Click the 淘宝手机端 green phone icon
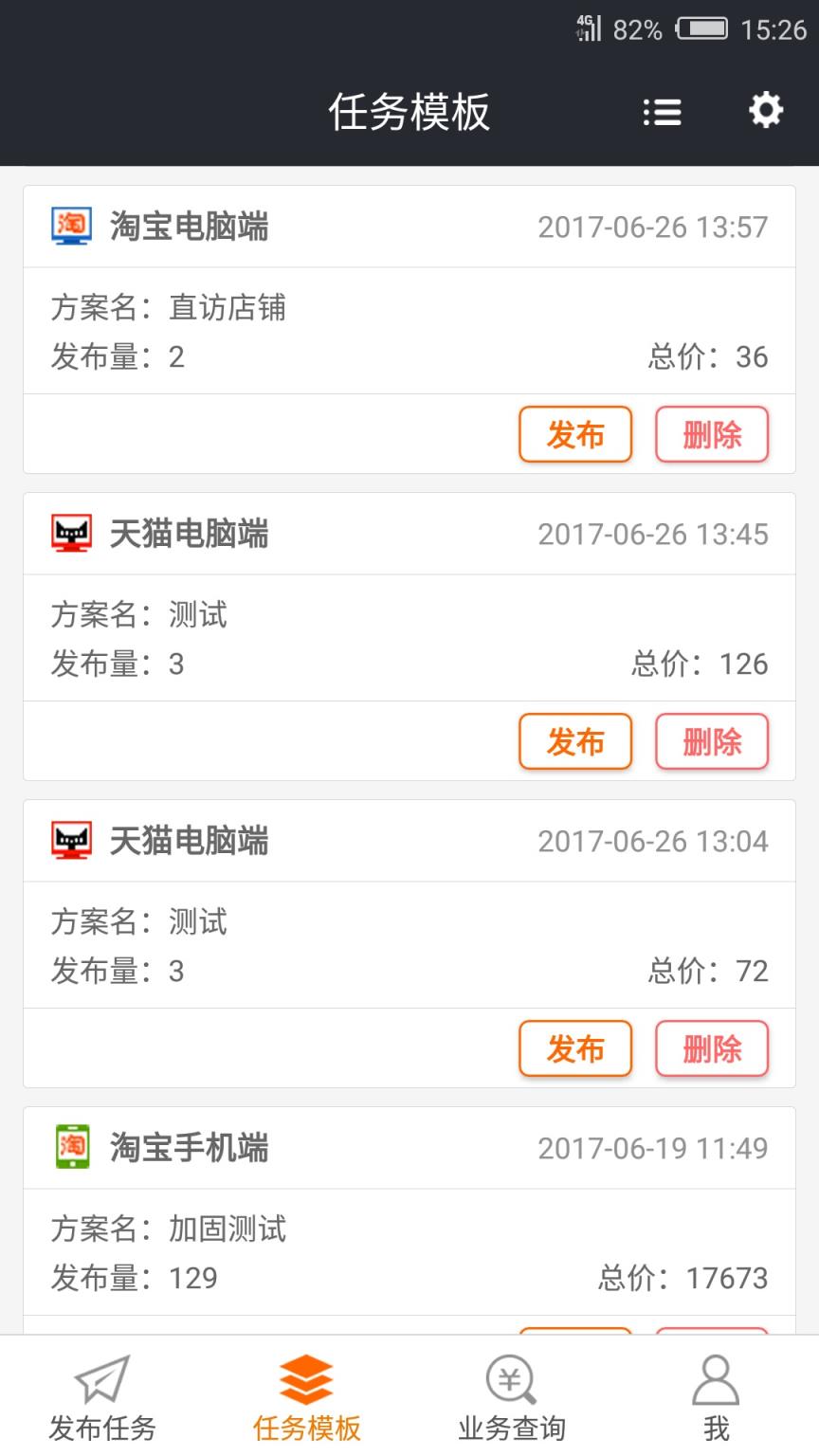 [69, 1148]
